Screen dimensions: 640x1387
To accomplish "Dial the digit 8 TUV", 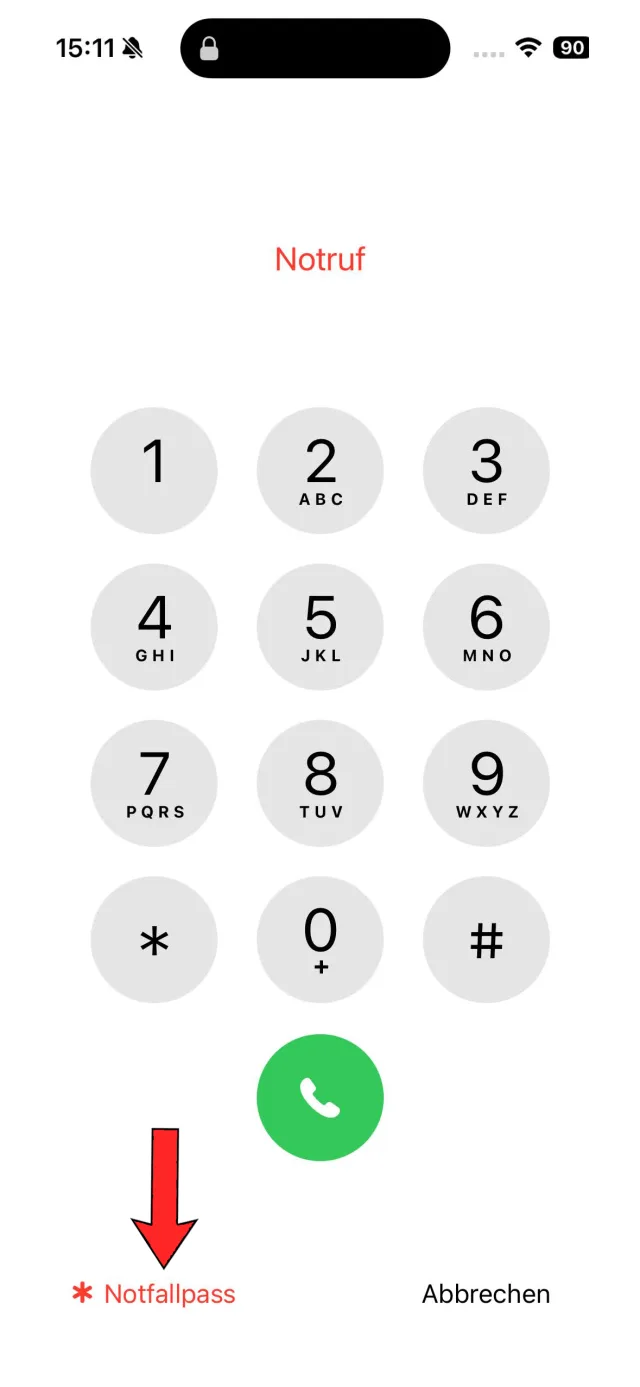I will [x=320, y=783].
